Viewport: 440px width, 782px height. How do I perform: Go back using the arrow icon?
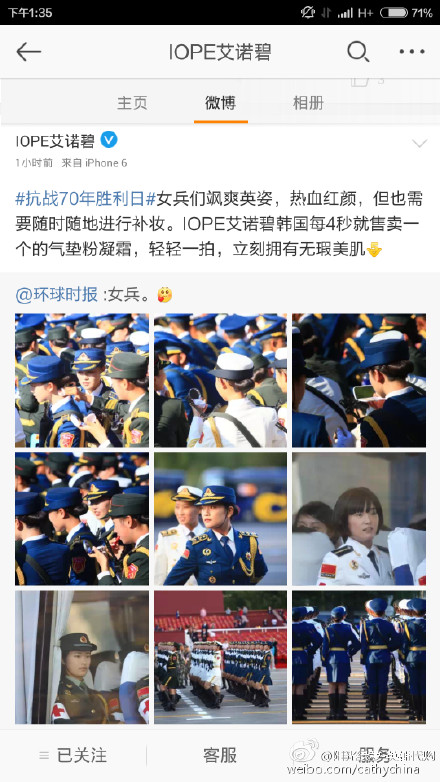28,52
